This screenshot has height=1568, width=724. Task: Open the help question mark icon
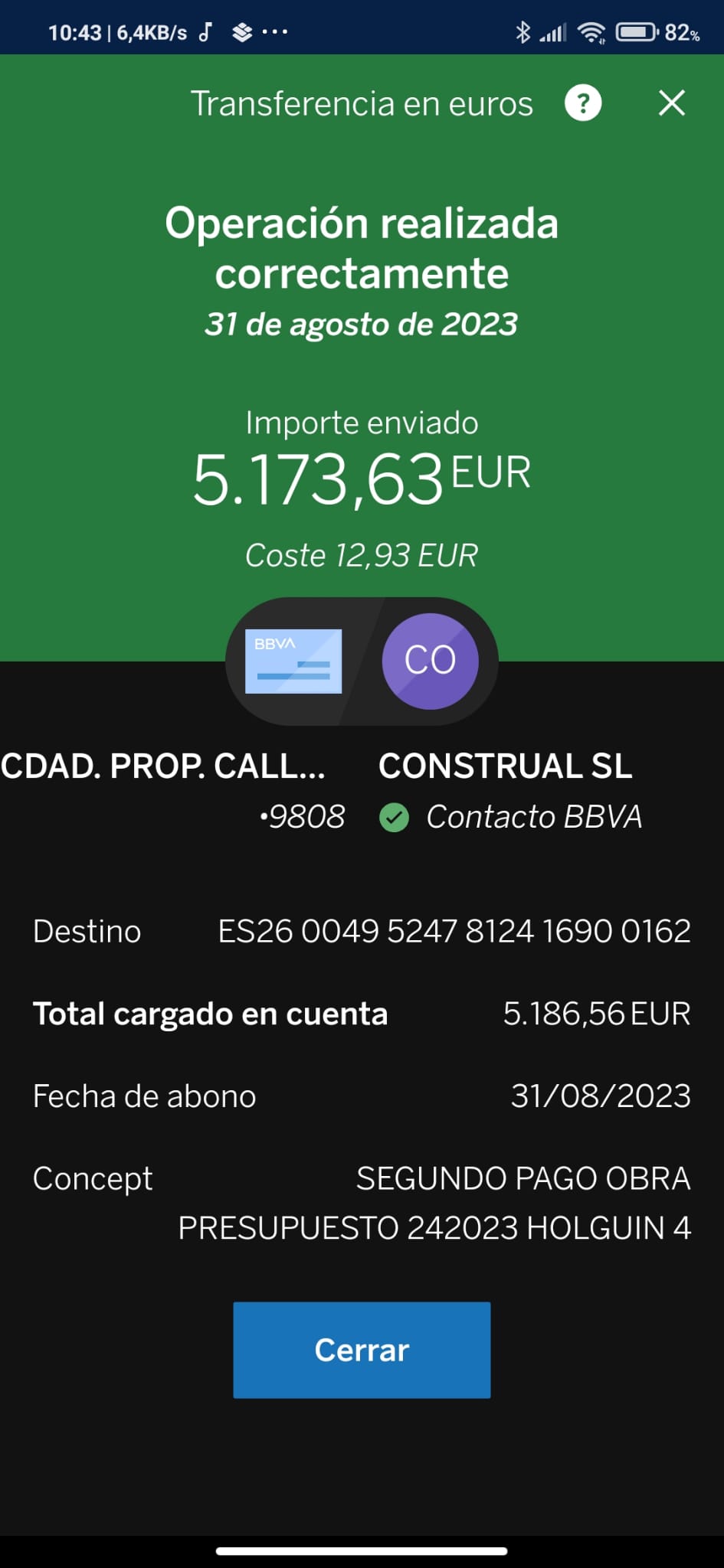[x=583, y=103]
